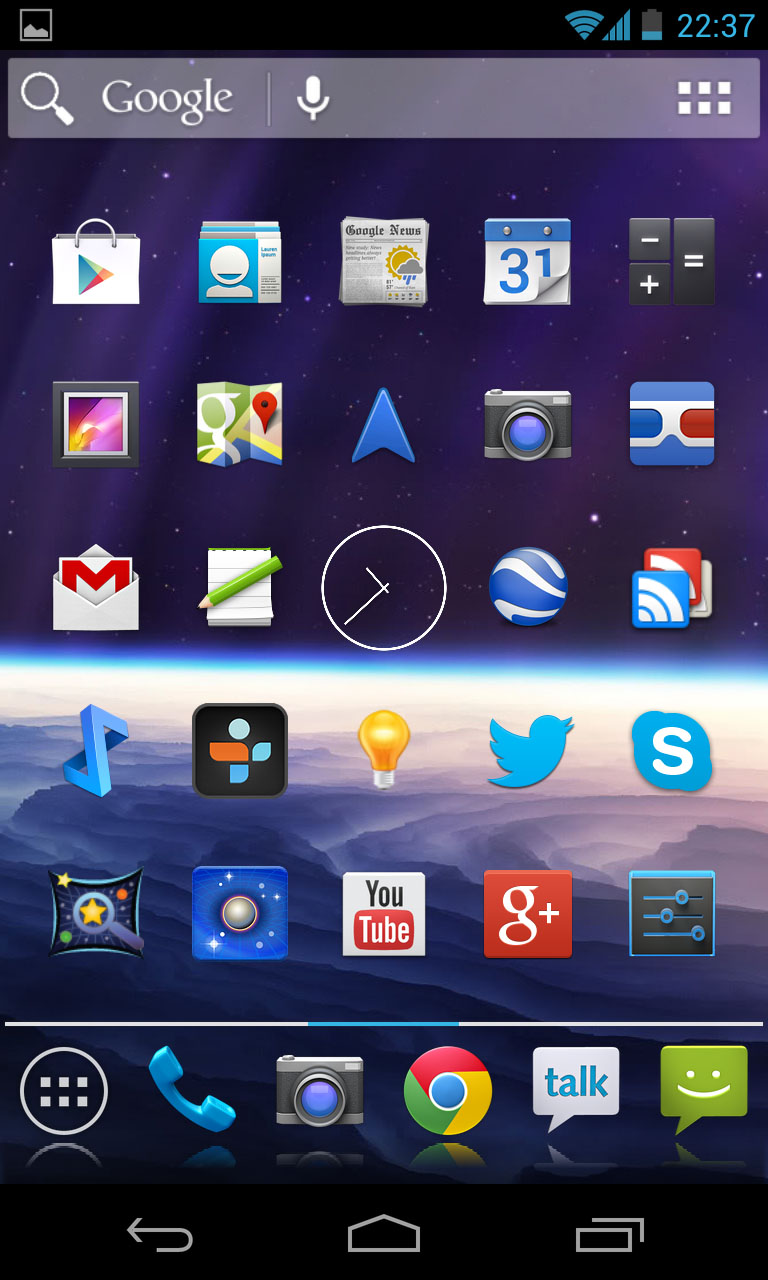
Task: Launch the Calculator
Action: [x=672, y=262]
